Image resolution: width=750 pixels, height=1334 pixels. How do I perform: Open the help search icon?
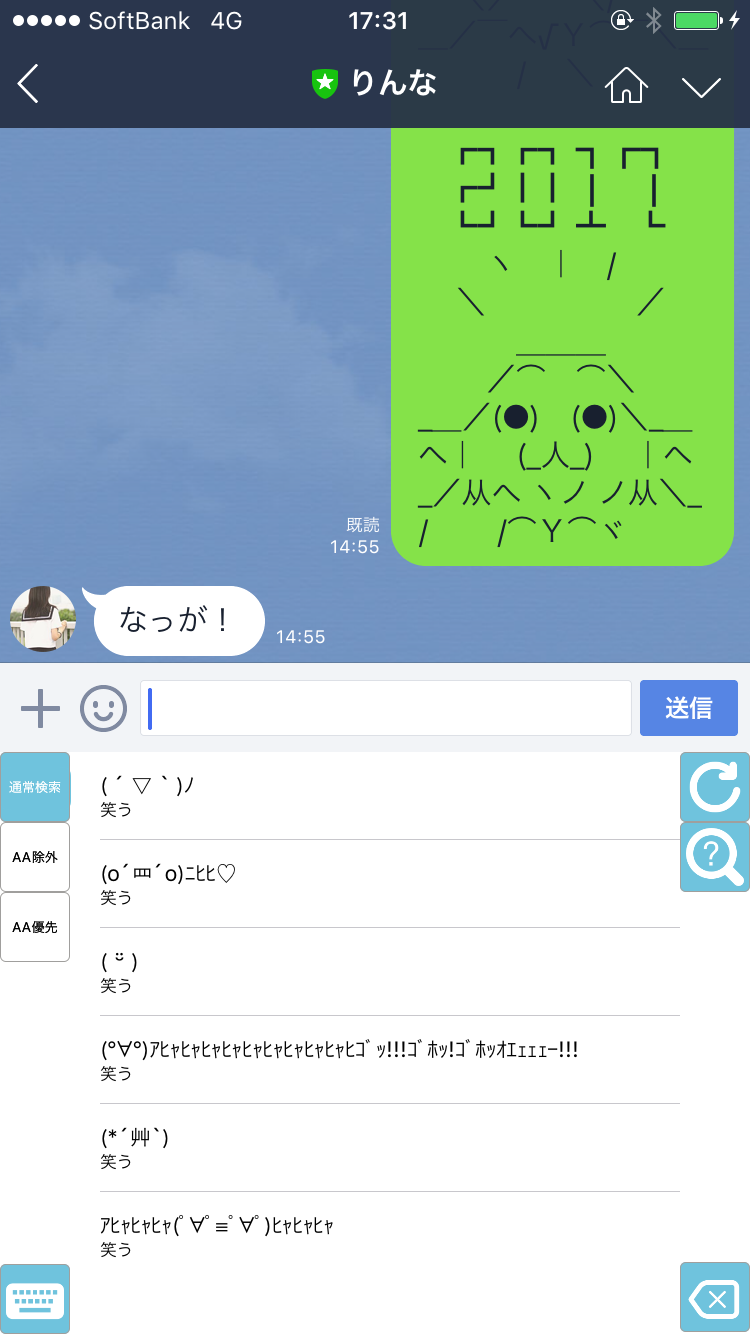point(714,857)
